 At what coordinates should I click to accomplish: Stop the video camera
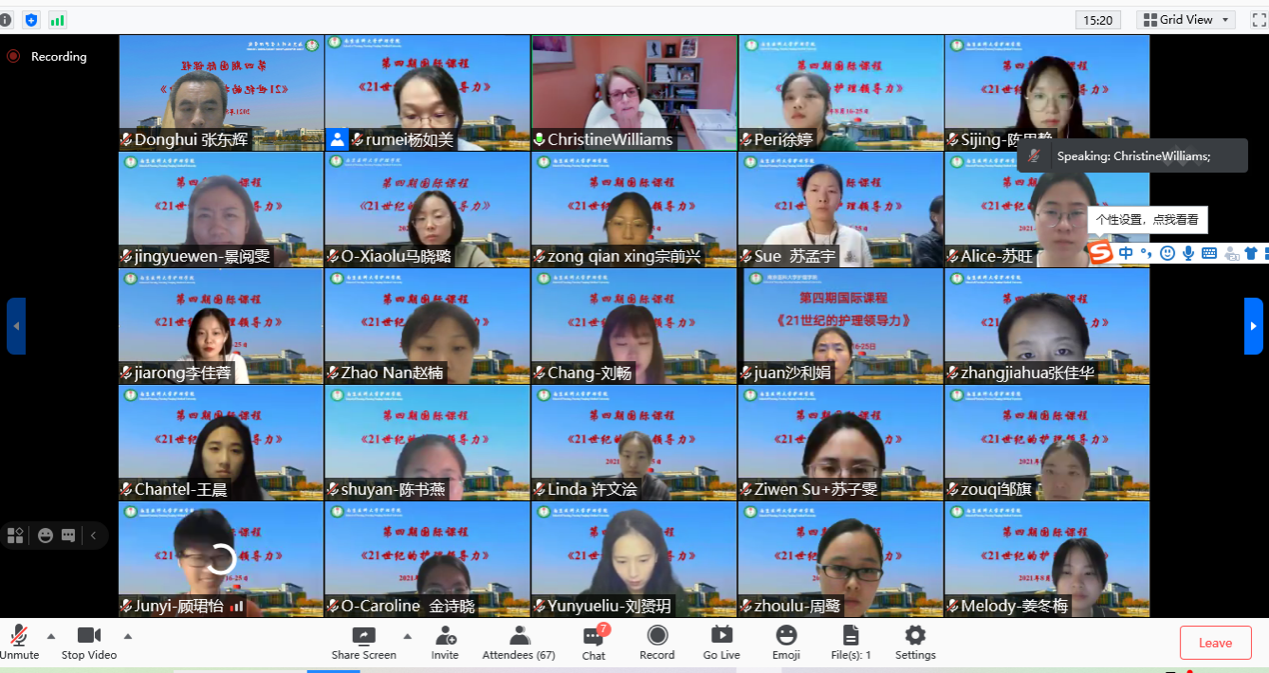point(89,641)
